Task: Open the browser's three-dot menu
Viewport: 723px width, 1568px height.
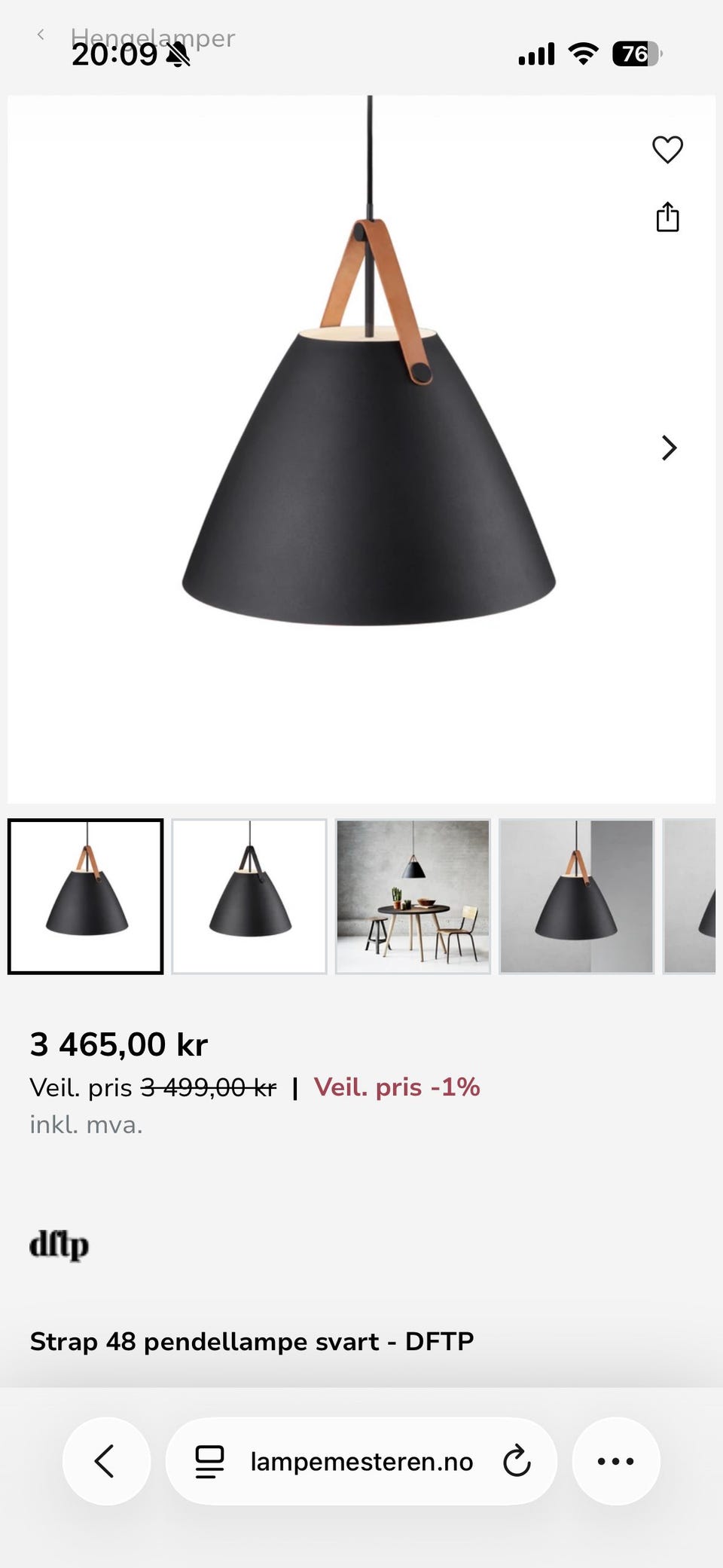Action: (616, 1461)
